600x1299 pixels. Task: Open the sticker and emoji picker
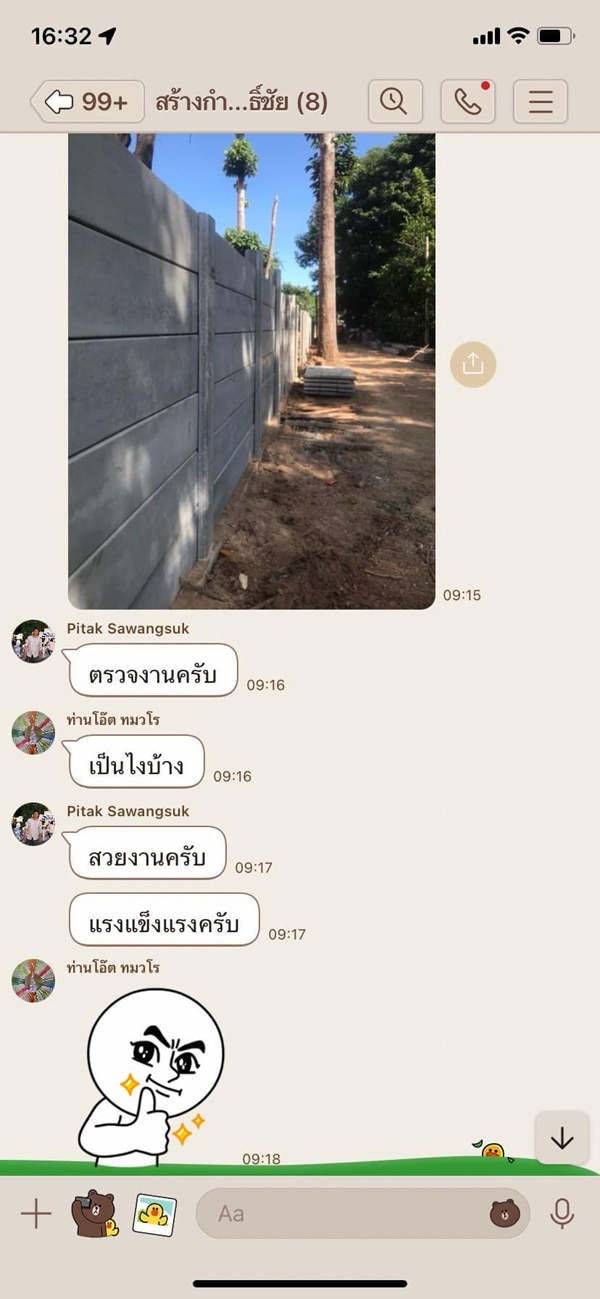point(505,1214)
